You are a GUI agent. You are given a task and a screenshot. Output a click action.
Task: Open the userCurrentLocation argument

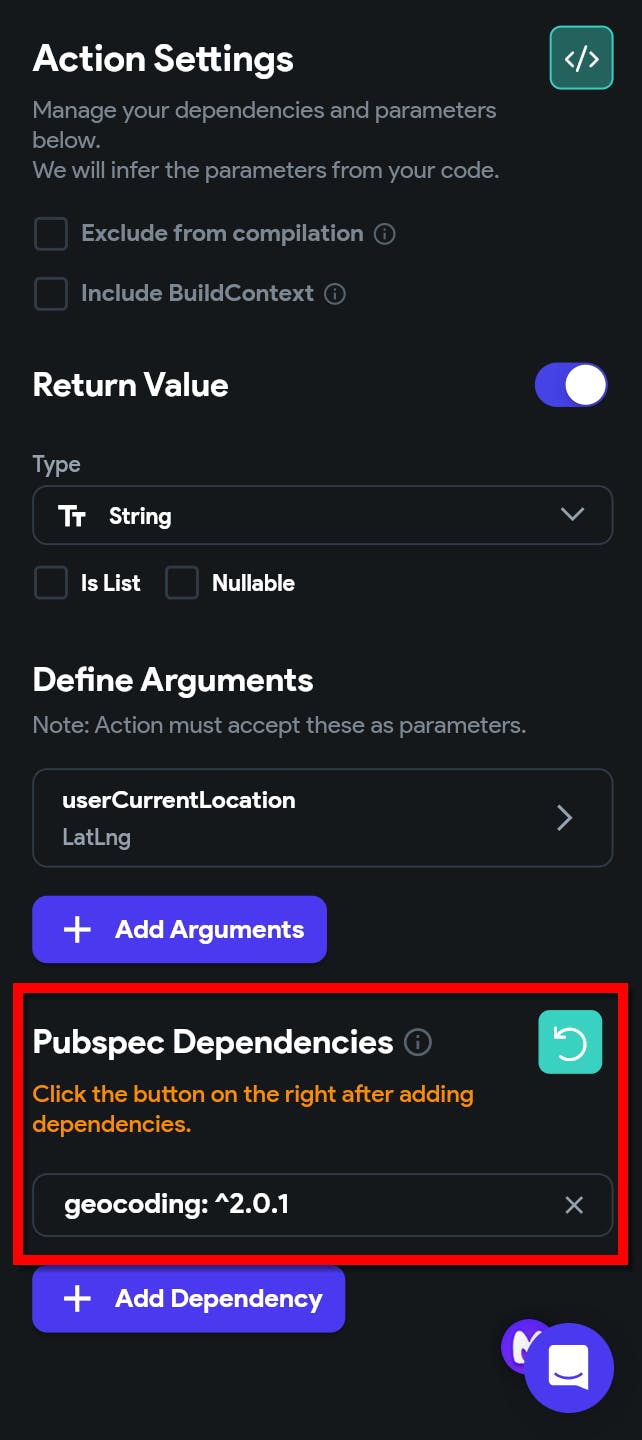click(322, 817)
